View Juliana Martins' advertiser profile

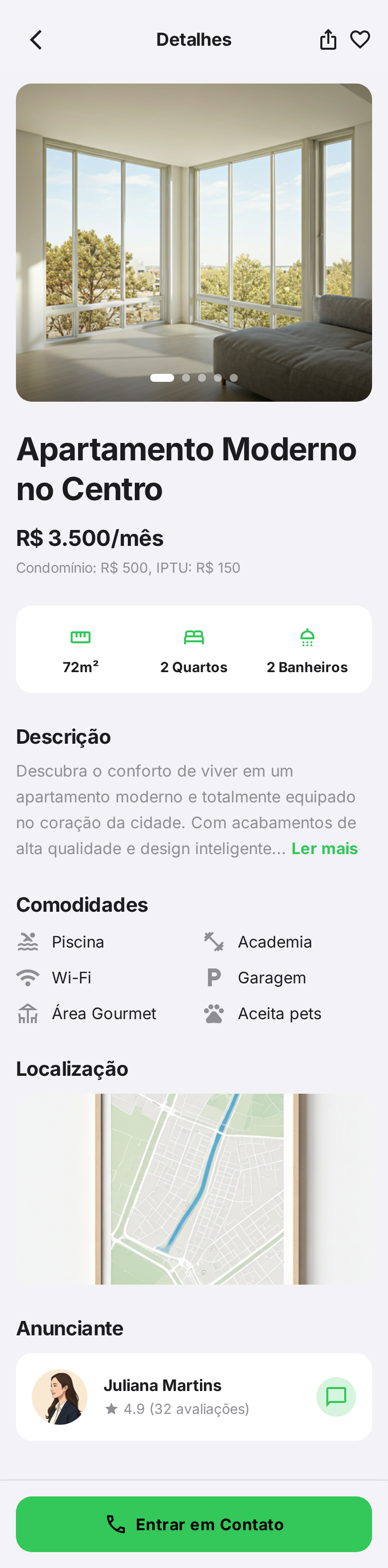(162, 1397)
